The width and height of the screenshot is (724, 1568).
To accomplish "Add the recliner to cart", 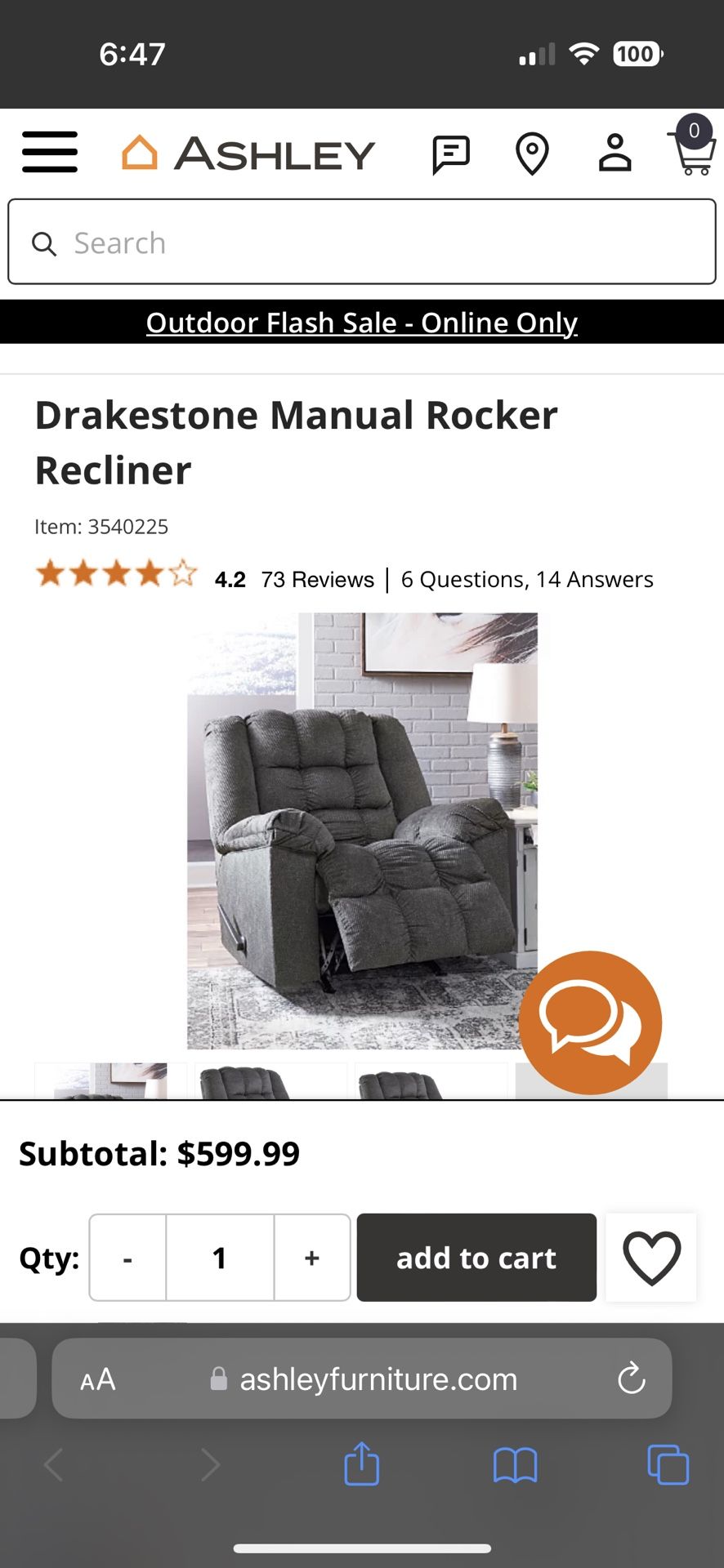I will pos(476,1258).
